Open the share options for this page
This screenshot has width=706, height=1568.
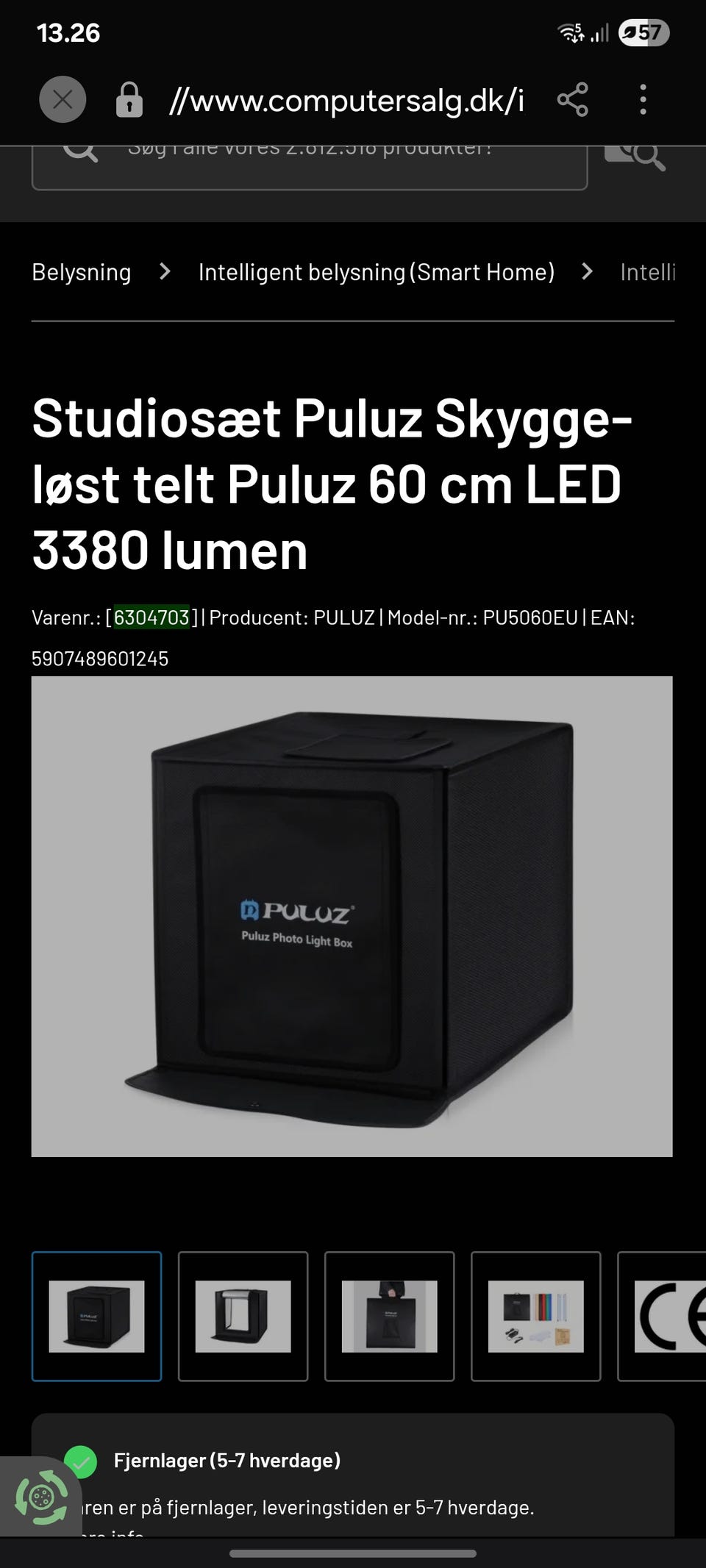click(x=573, y=99)
